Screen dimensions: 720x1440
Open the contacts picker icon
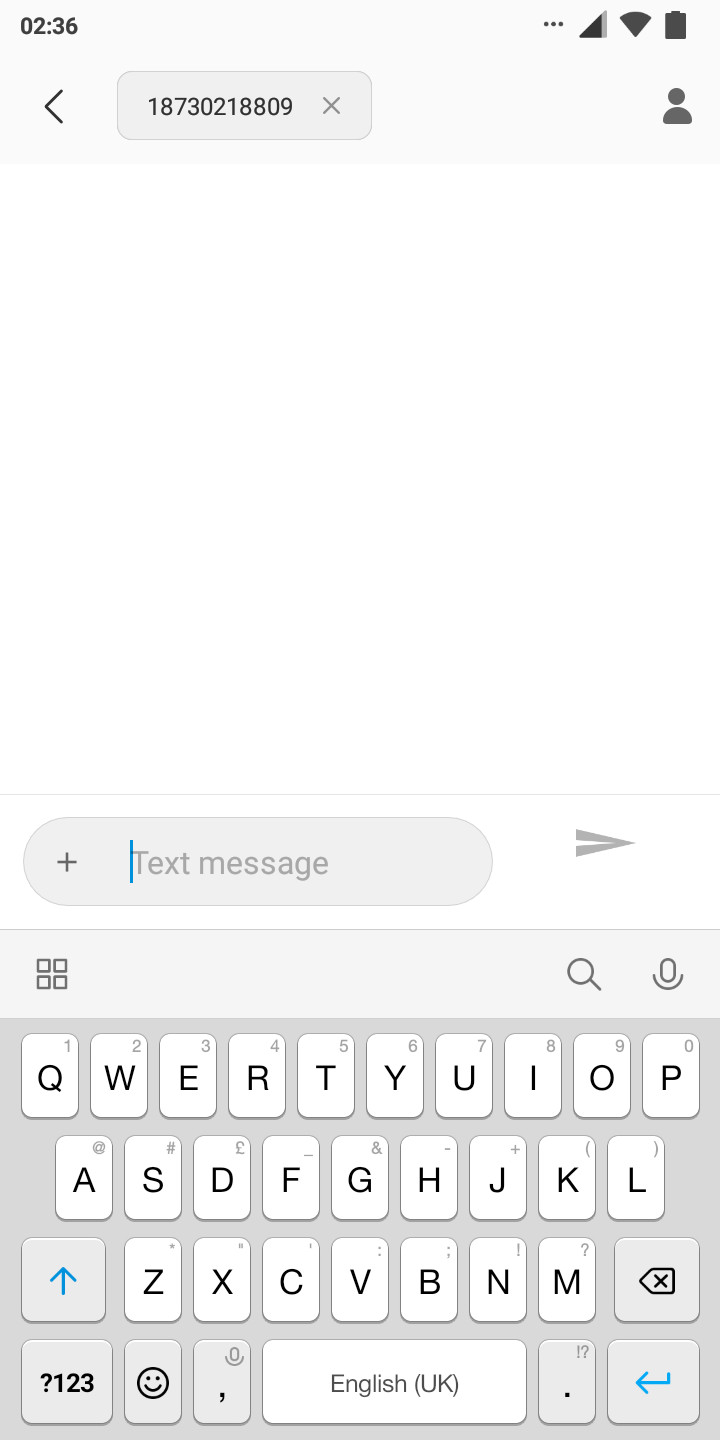pos(677,106)
